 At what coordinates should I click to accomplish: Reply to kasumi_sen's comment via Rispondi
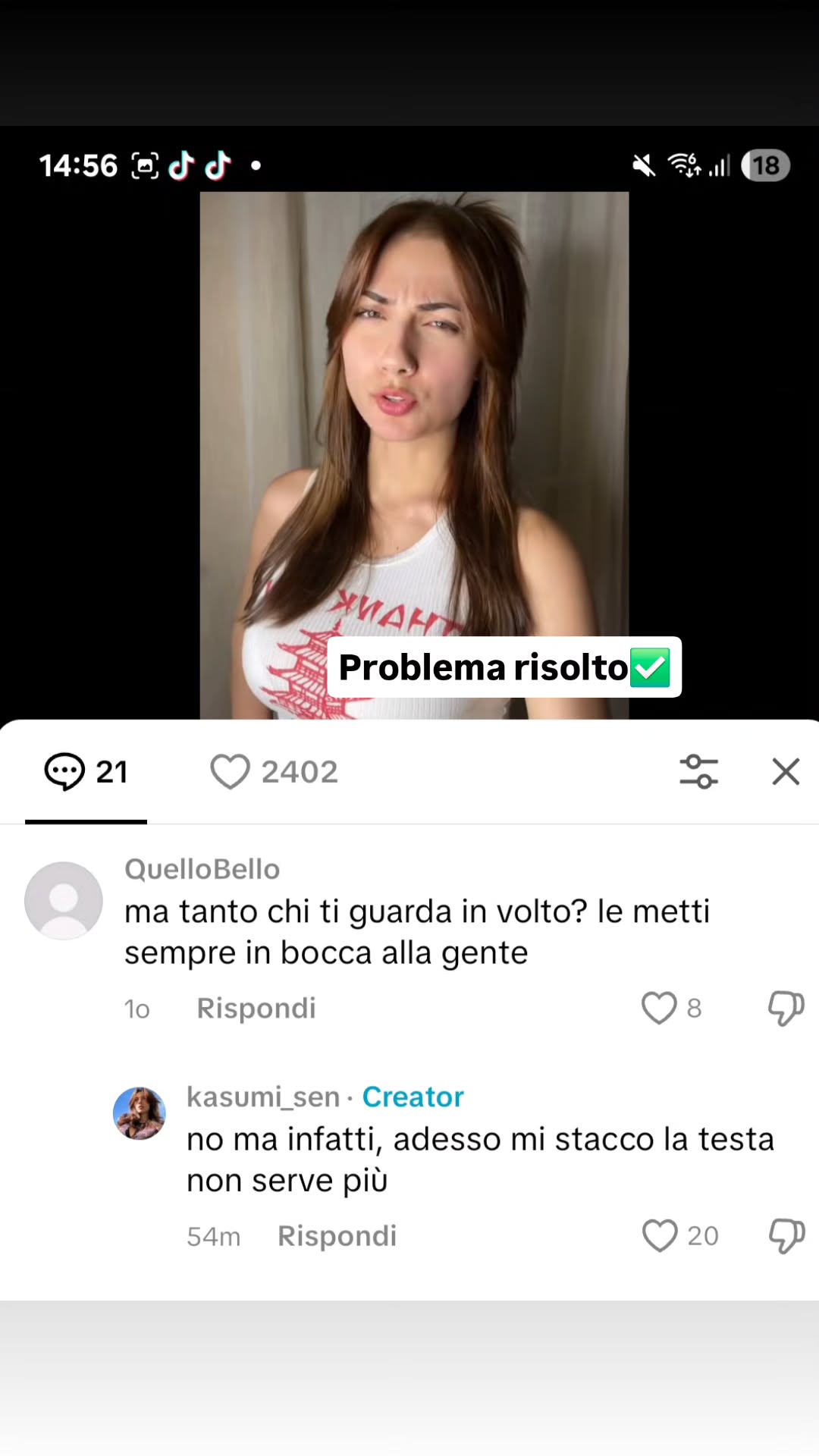coord(337,1237)
